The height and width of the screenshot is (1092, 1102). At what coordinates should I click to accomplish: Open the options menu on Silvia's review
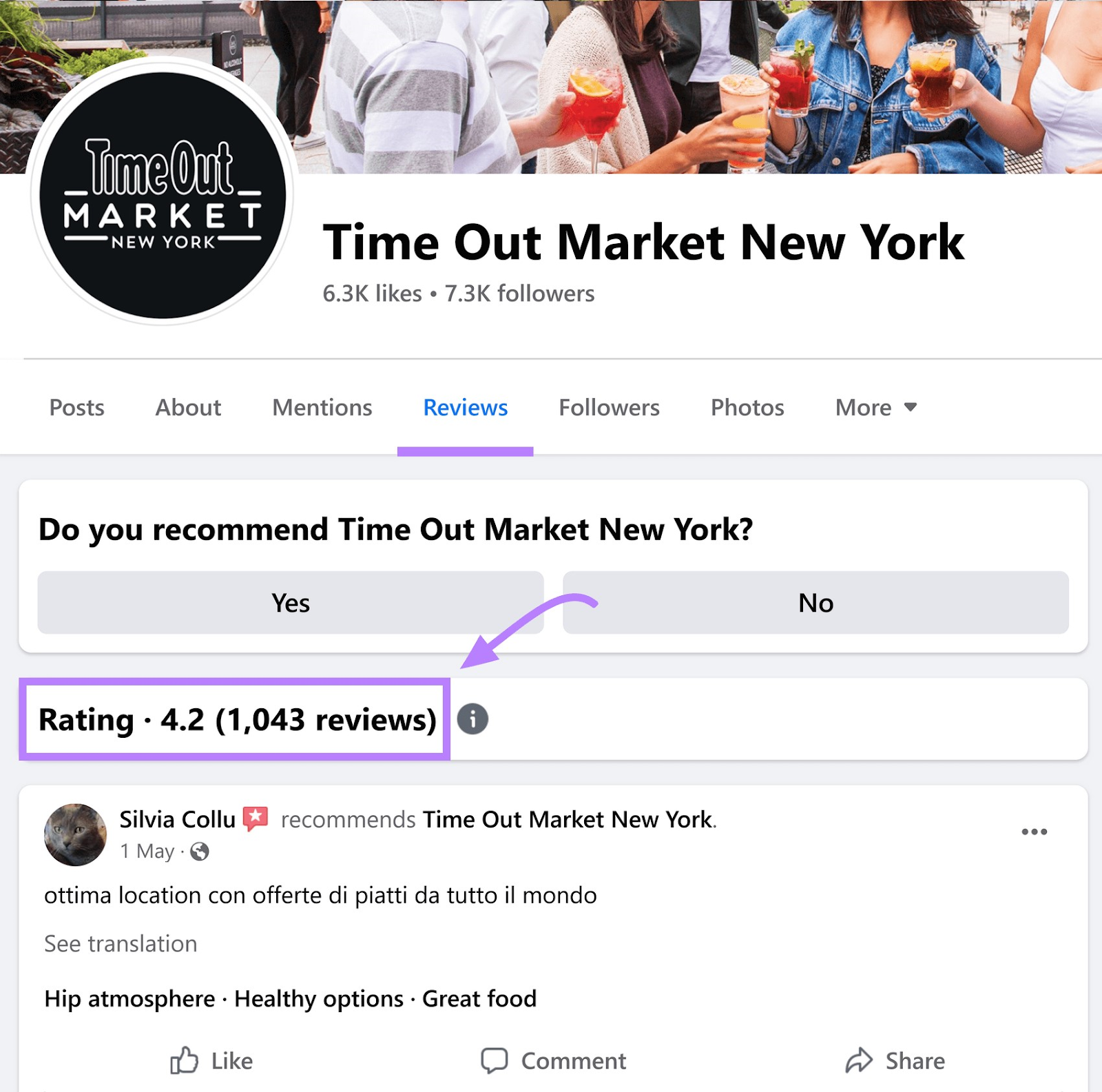1034,832
